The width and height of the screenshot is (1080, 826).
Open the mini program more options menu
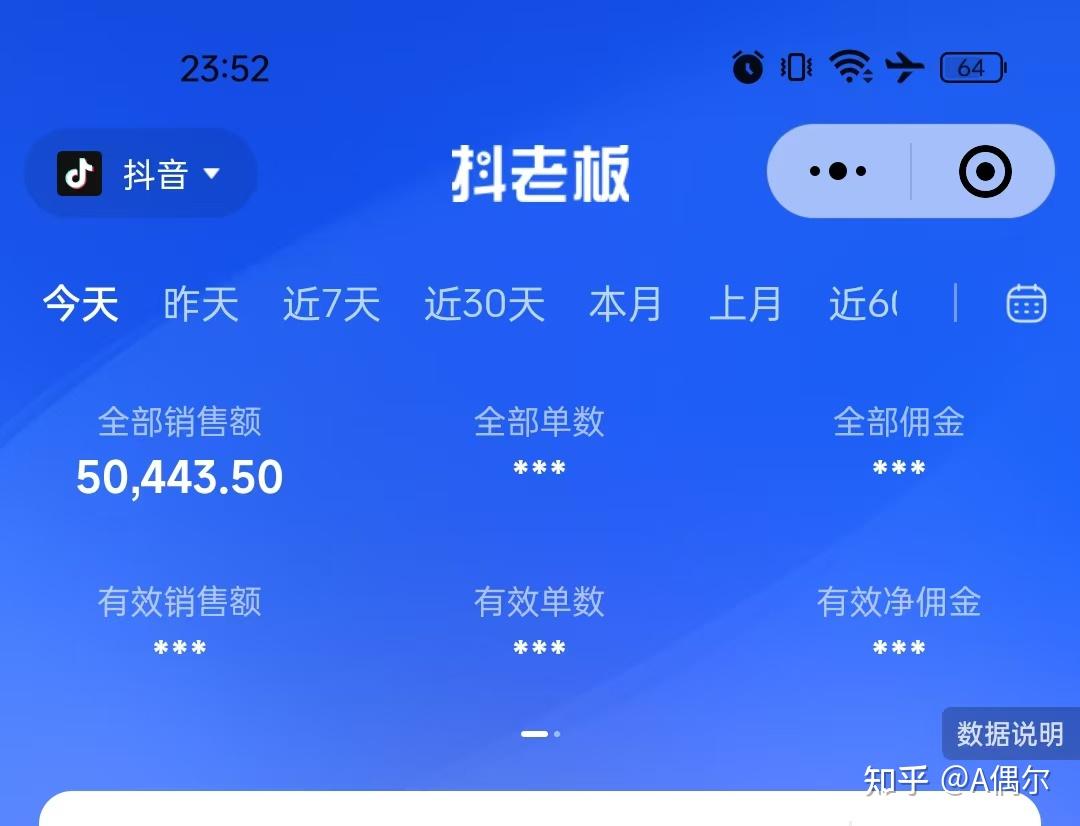pyautogui.click(x=838, y=171)
